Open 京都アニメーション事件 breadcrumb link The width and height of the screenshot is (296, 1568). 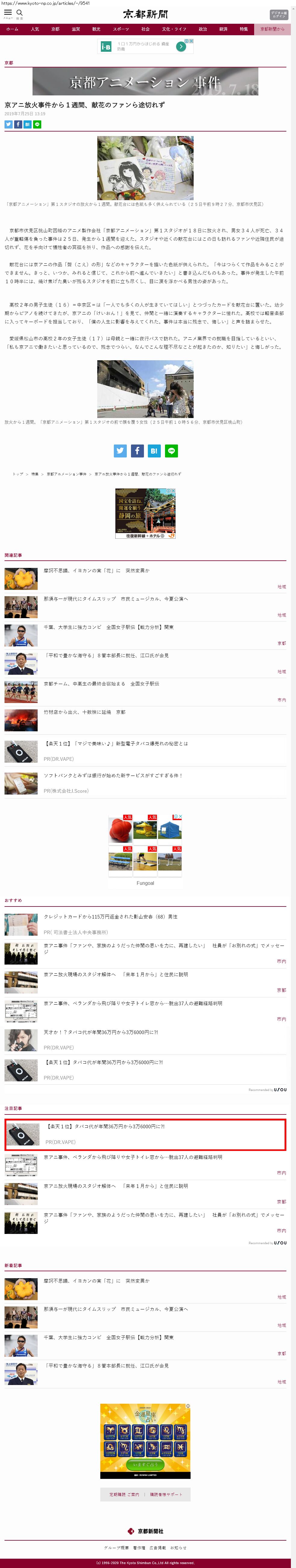click(66, 474)
